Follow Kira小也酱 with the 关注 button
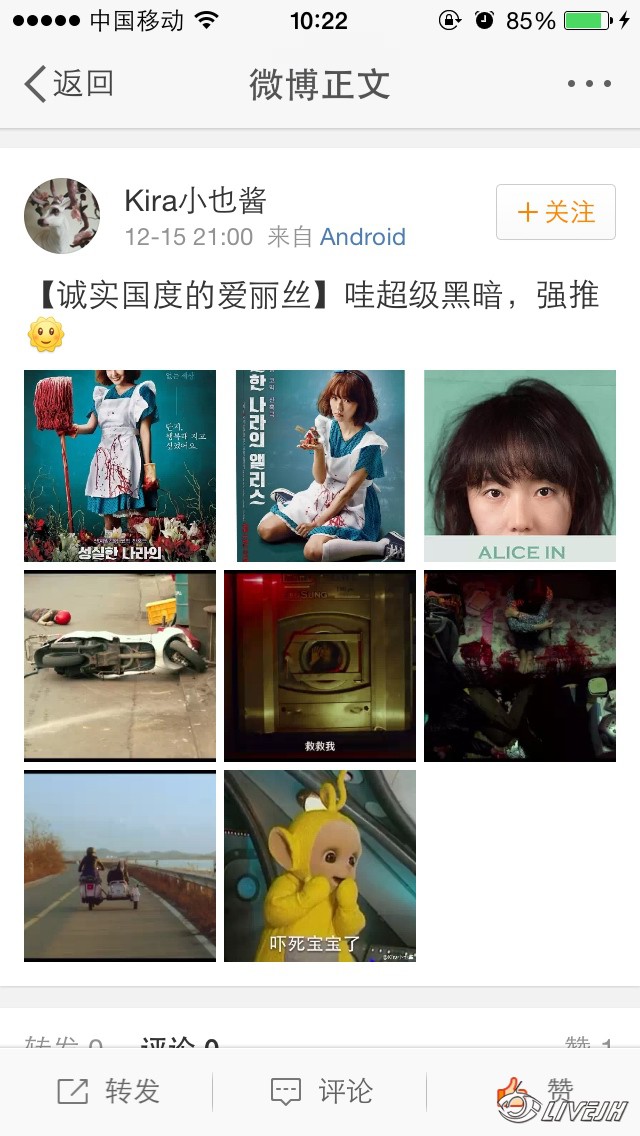 (x=556, y=212)
